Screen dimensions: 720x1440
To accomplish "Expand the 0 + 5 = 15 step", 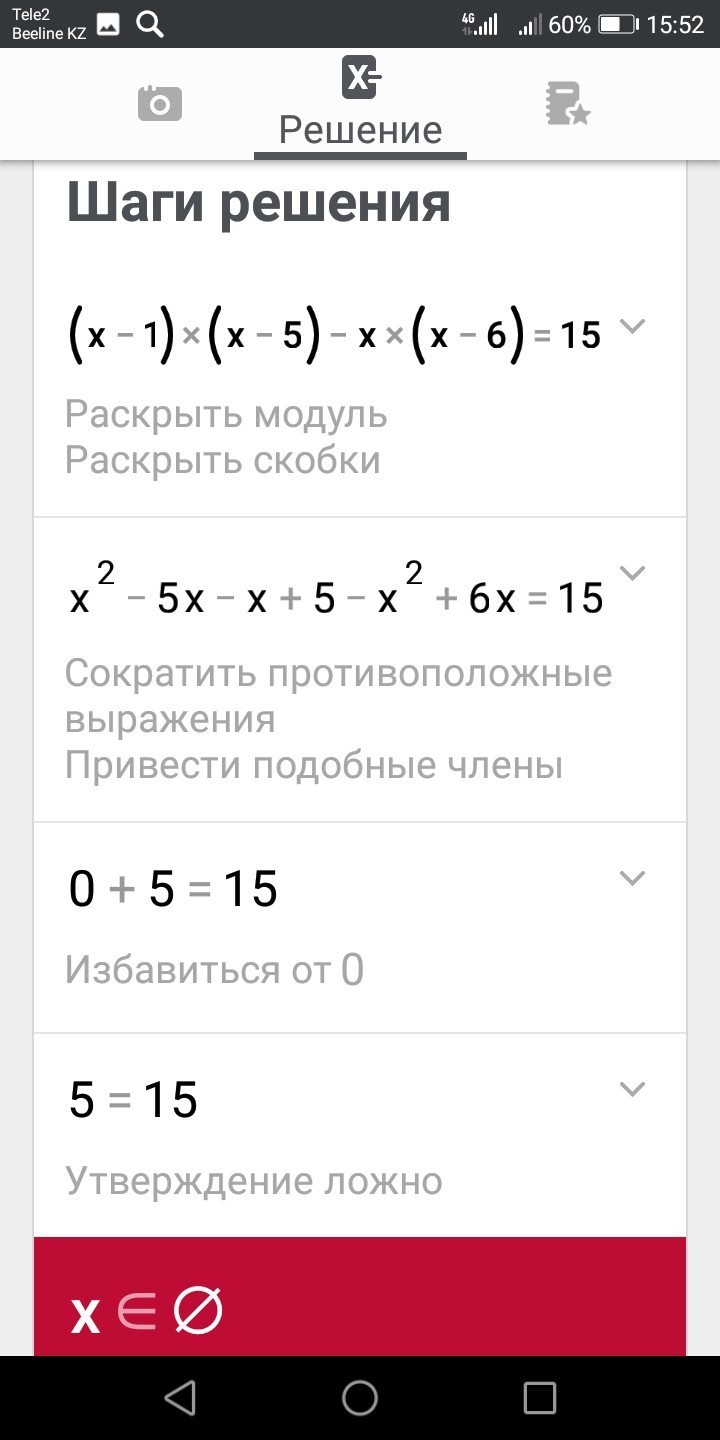I will (632, 878).
